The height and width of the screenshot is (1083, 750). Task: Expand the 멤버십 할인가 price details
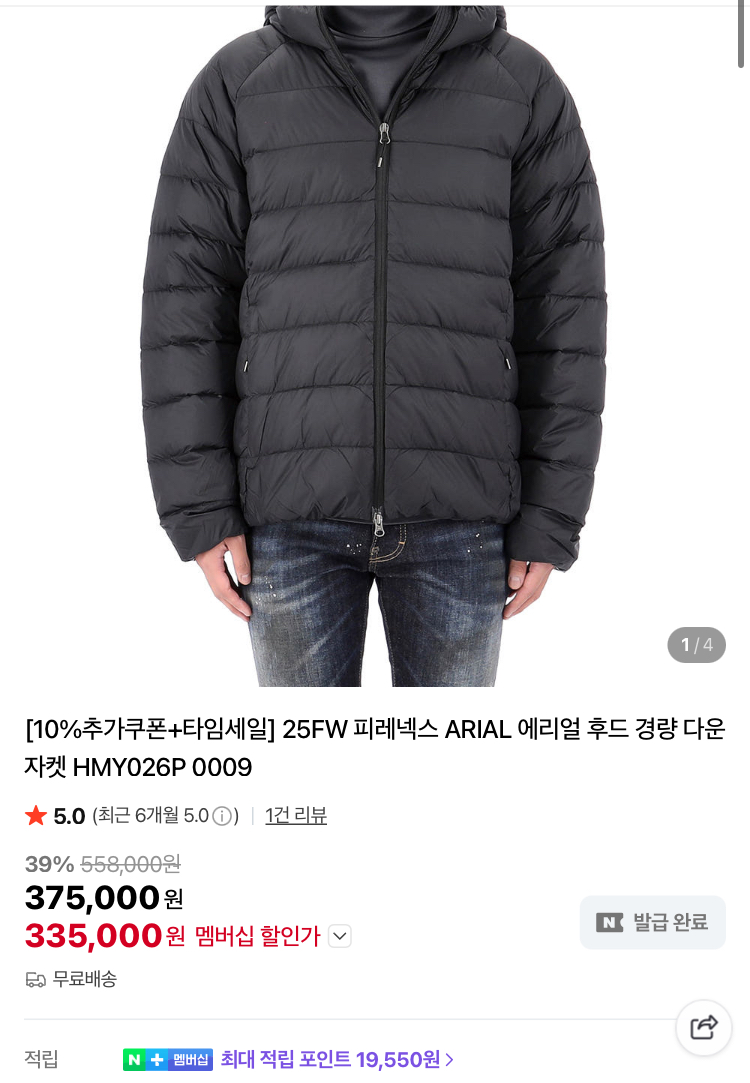click(340, 937)
